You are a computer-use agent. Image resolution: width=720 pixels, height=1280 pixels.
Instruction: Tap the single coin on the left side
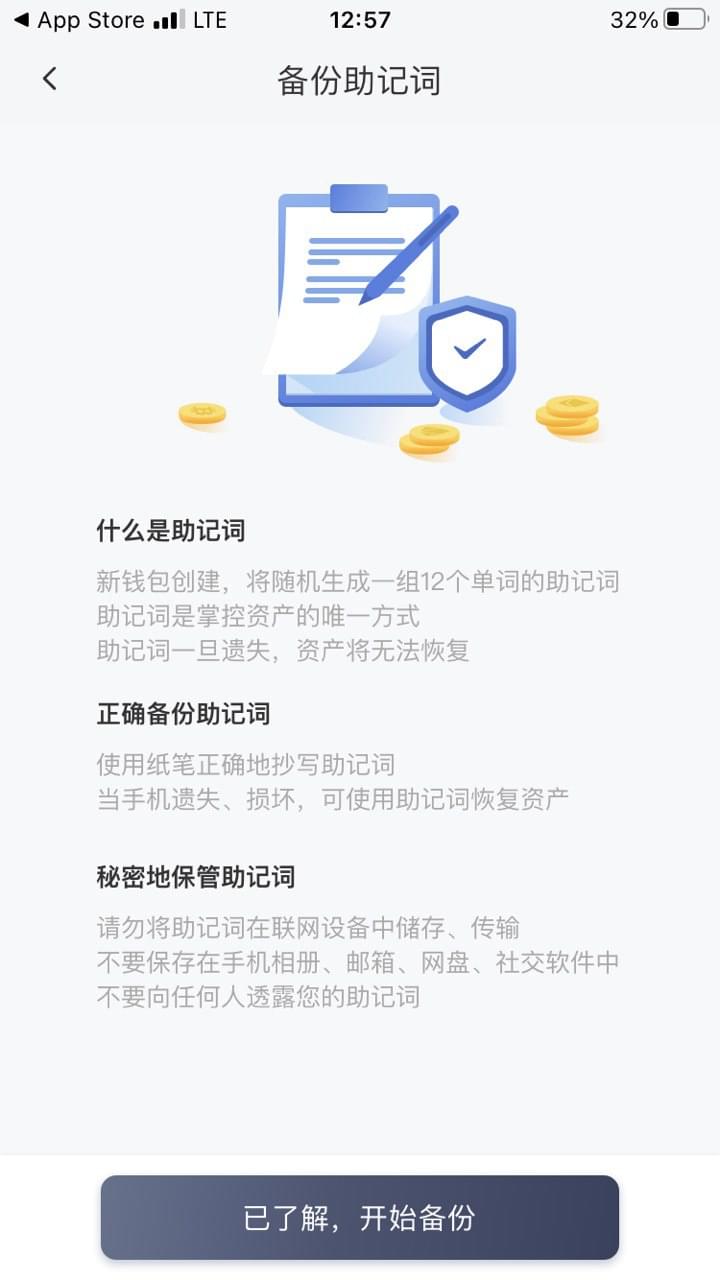203,414
